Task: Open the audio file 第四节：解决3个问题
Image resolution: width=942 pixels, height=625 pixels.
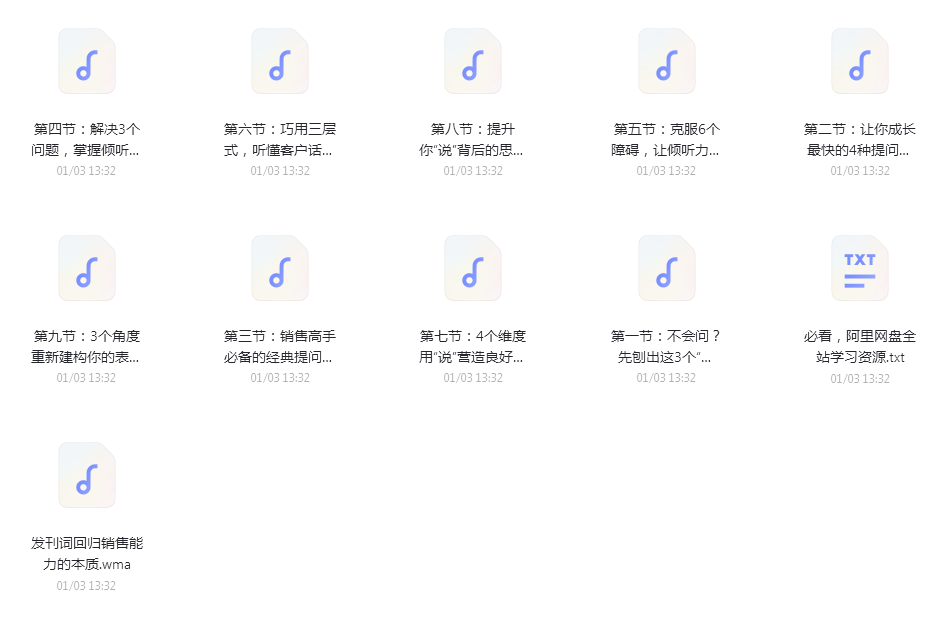Action: 87,62
